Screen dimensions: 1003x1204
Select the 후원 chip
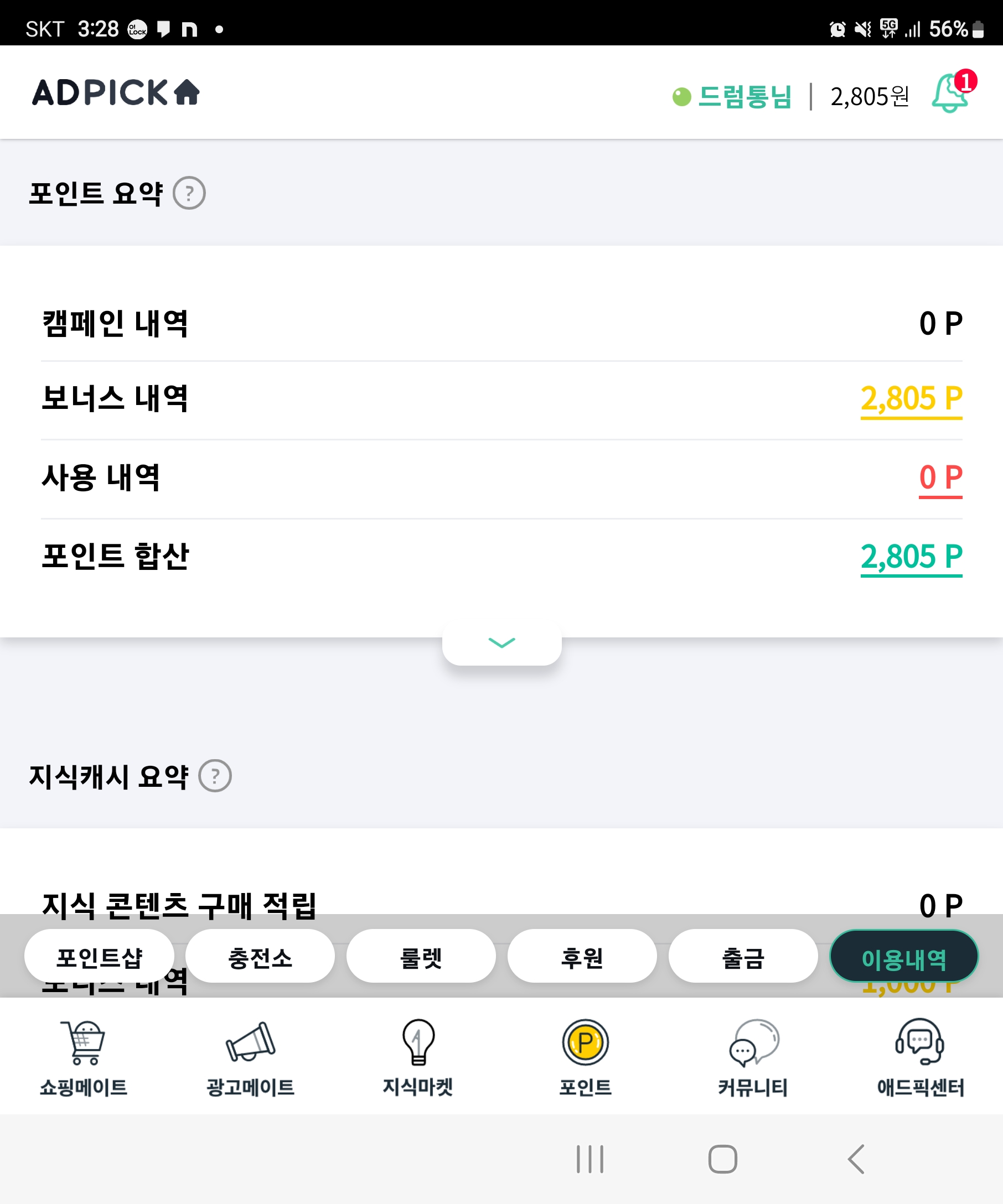tap(582, 956)
